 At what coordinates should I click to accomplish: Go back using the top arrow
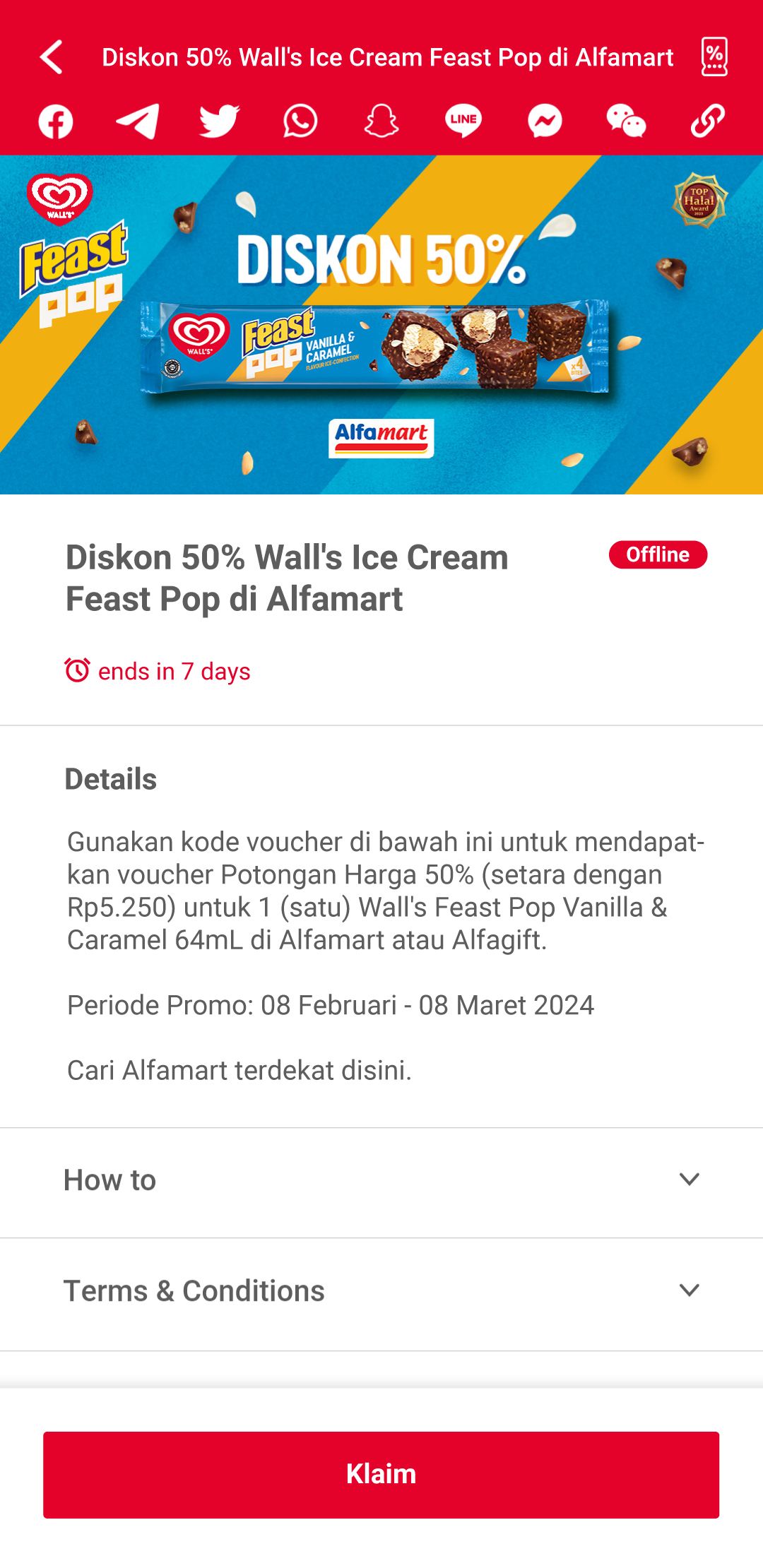52,57
